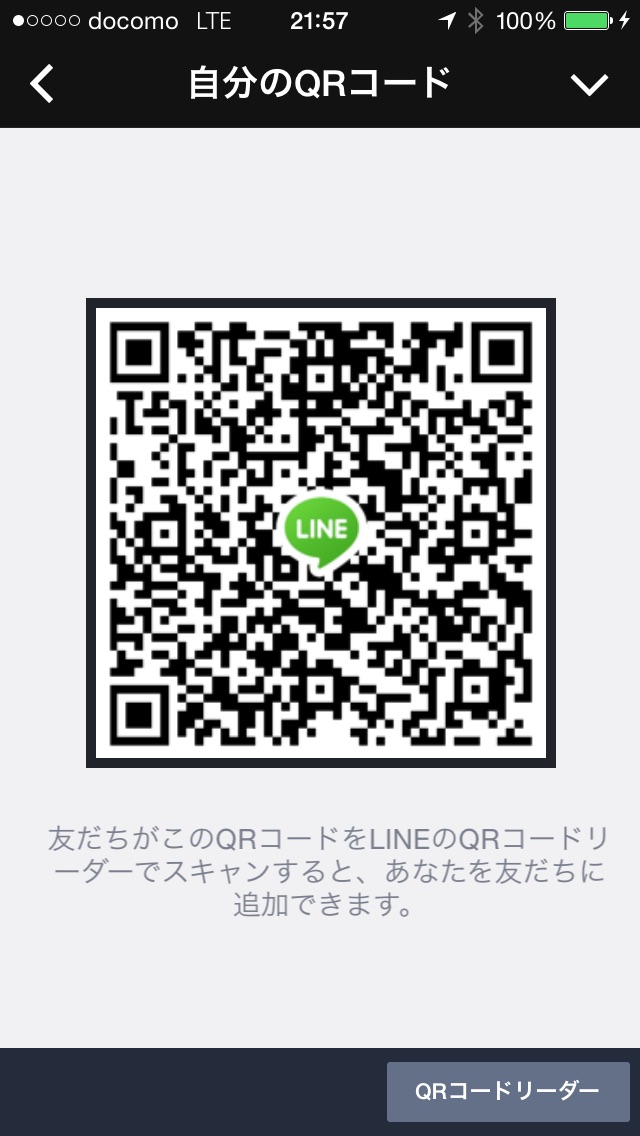Expand the dropdown chevron in the header
The image size is (640, 1136).
[589, 85]
